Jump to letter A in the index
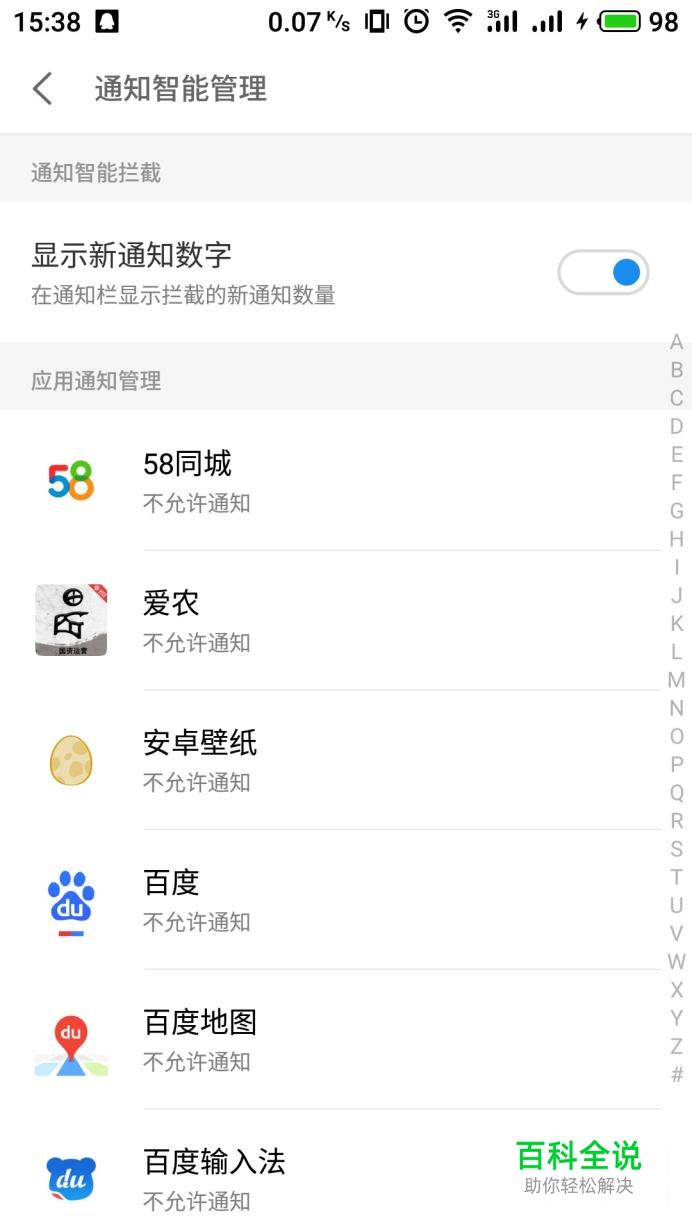The height and width of the screenshot is (1230, 692). coord(677,342)
